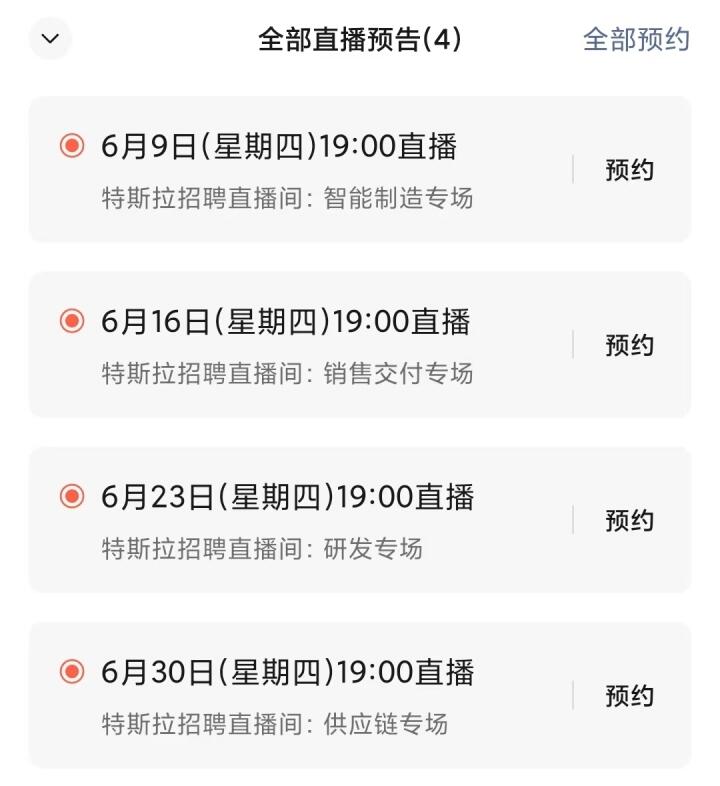Click 特斯拉招聘直播间：研发专场 subtitle text
The image size is (720, 786).
[262, 547]
